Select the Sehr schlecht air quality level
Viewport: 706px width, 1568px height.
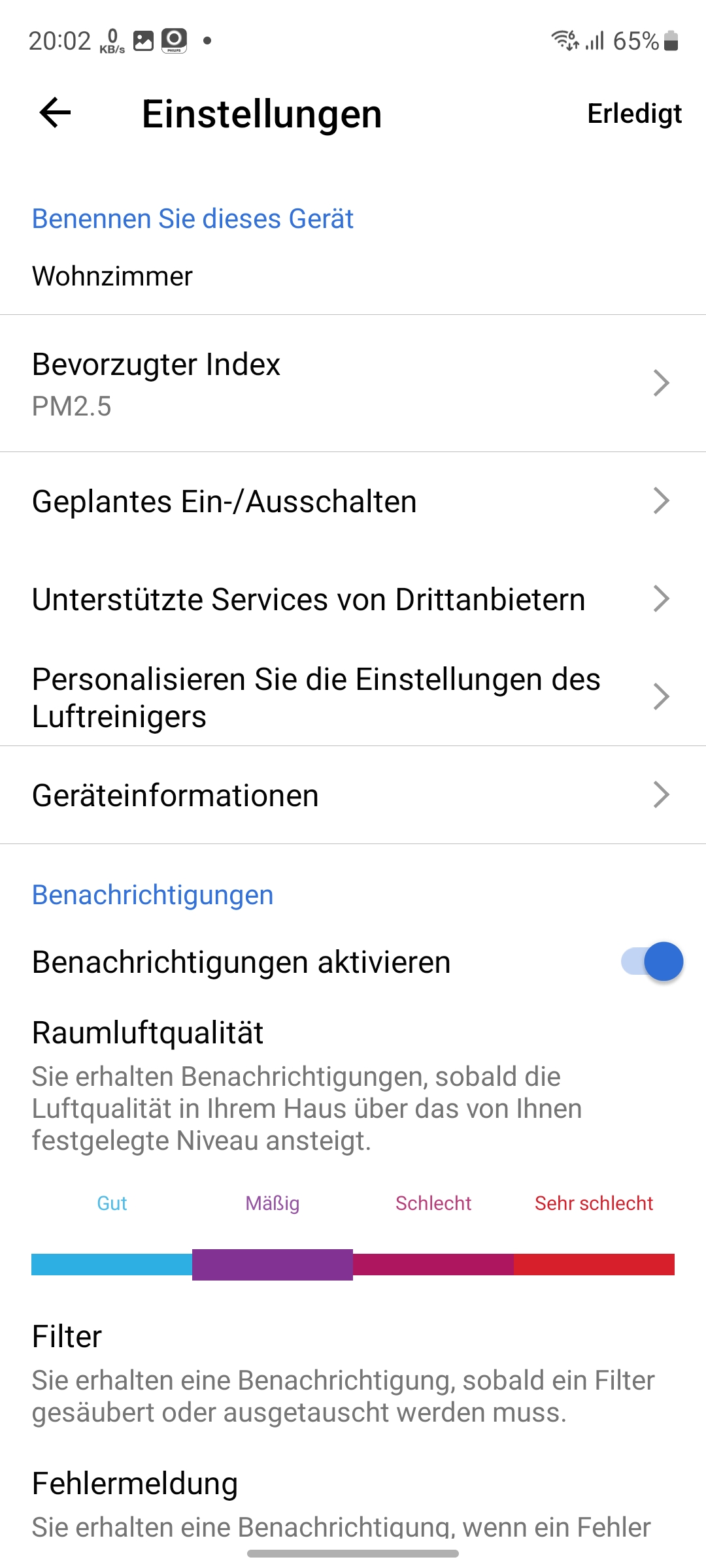(594, 1264)
